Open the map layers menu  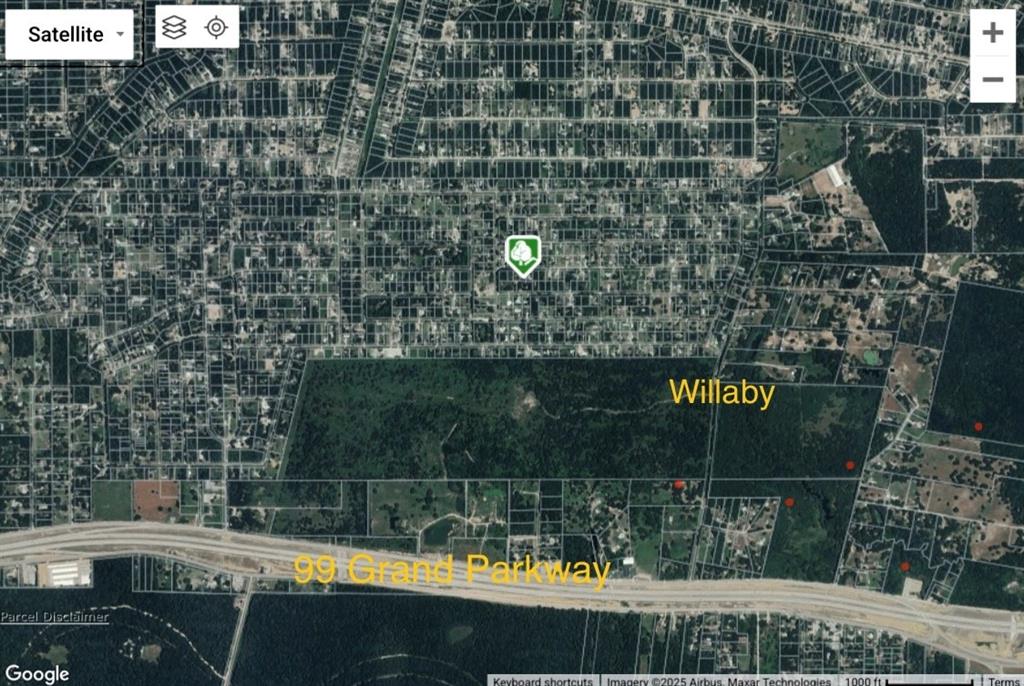pos(174,27)
